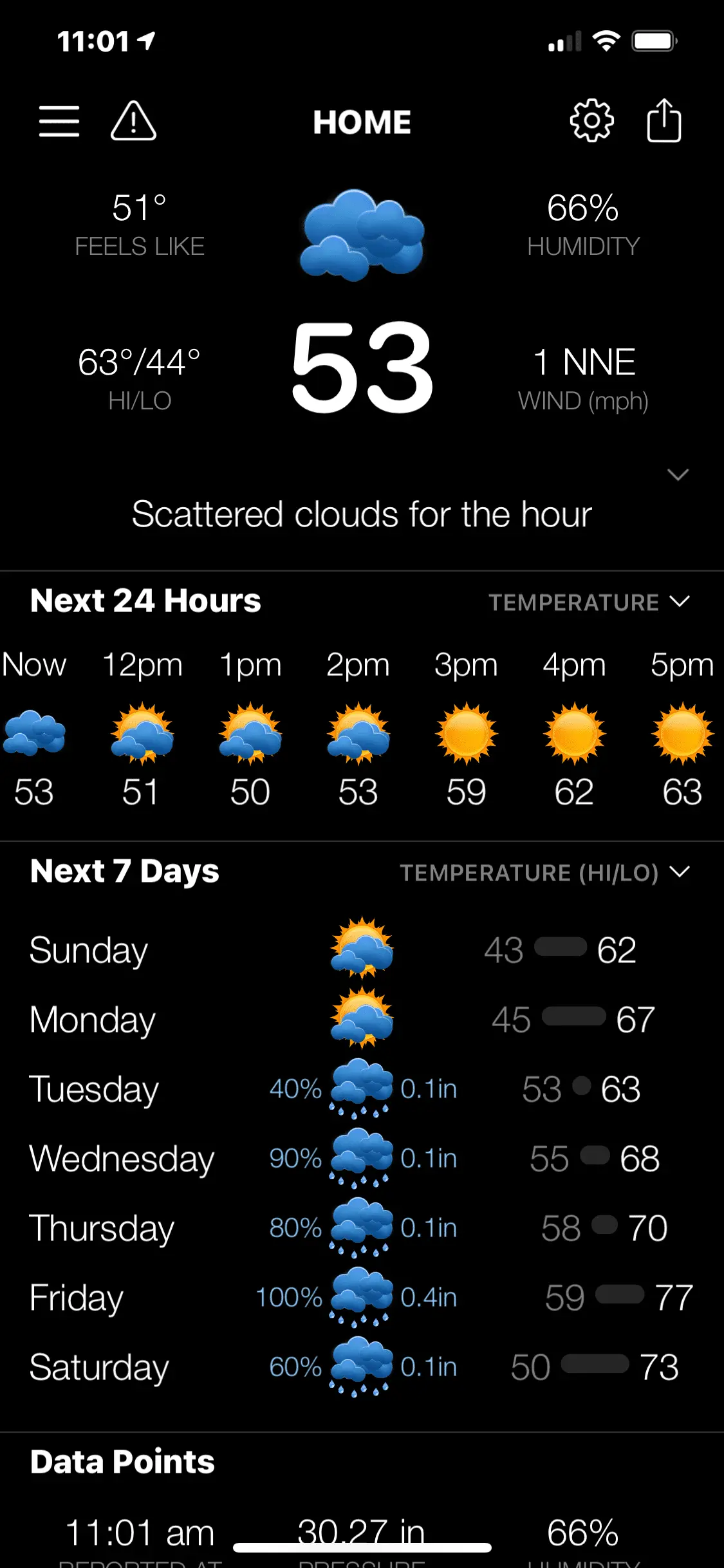View weather alerts warning icon
Screen dimensions: 724x1568
click(x=133, y=121)
